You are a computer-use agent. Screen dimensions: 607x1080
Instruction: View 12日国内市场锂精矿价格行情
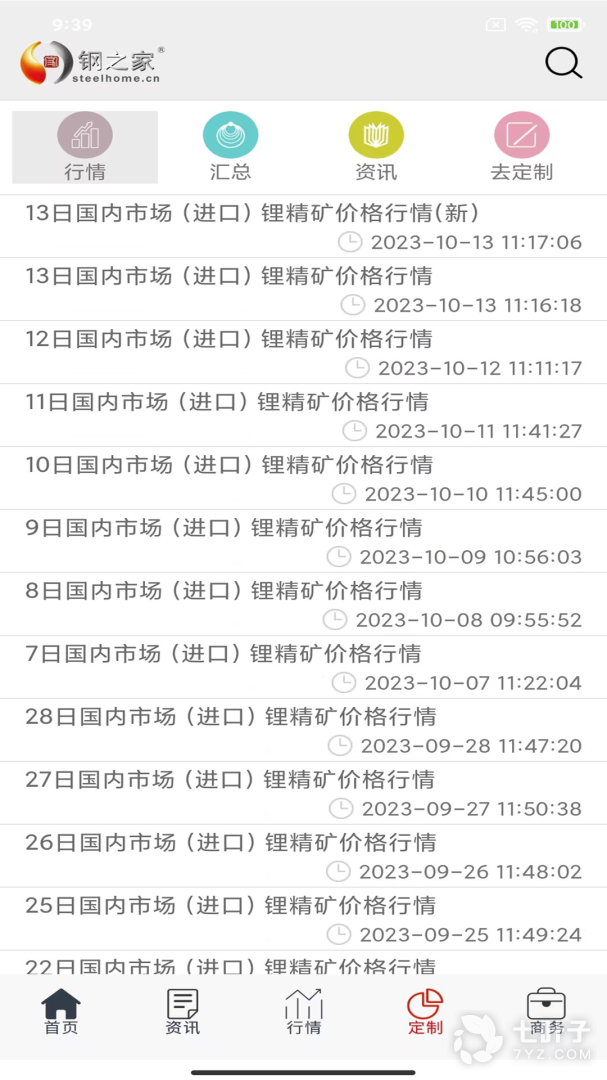point(229,339)
